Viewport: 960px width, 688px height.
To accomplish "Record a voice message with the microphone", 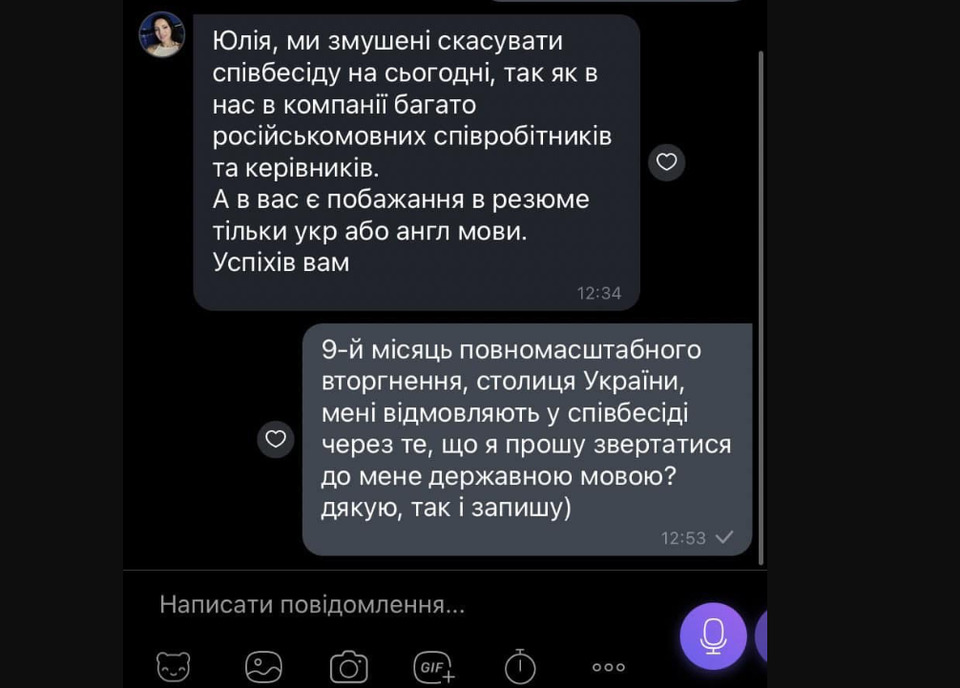I will coord(713,636).
